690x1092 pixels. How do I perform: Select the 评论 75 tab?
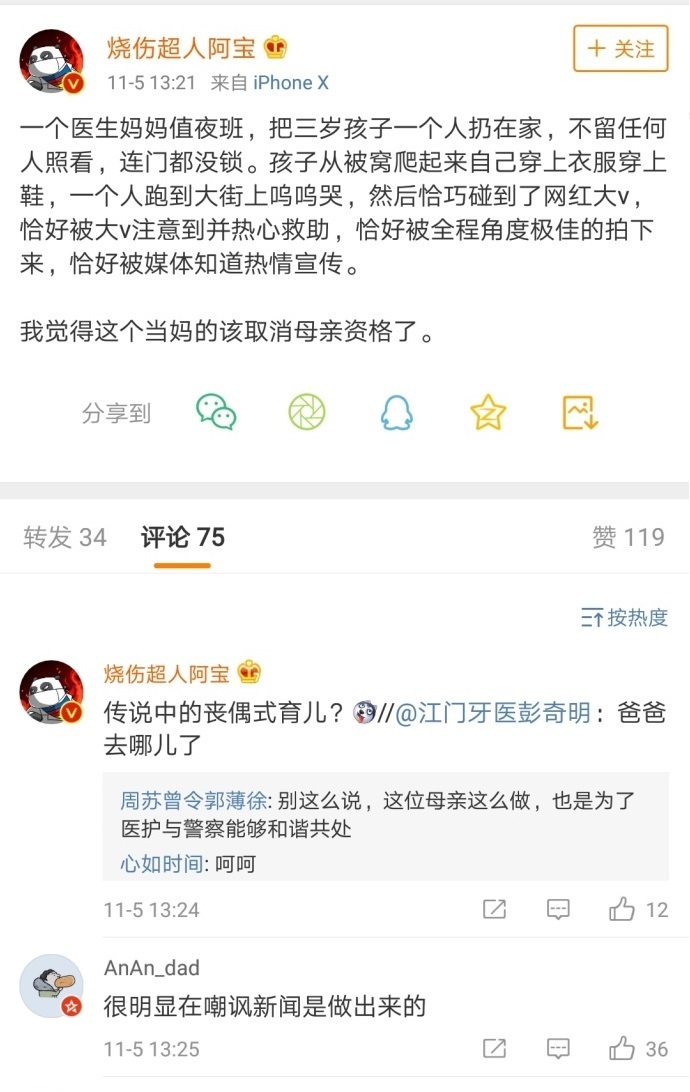[183, 538]
